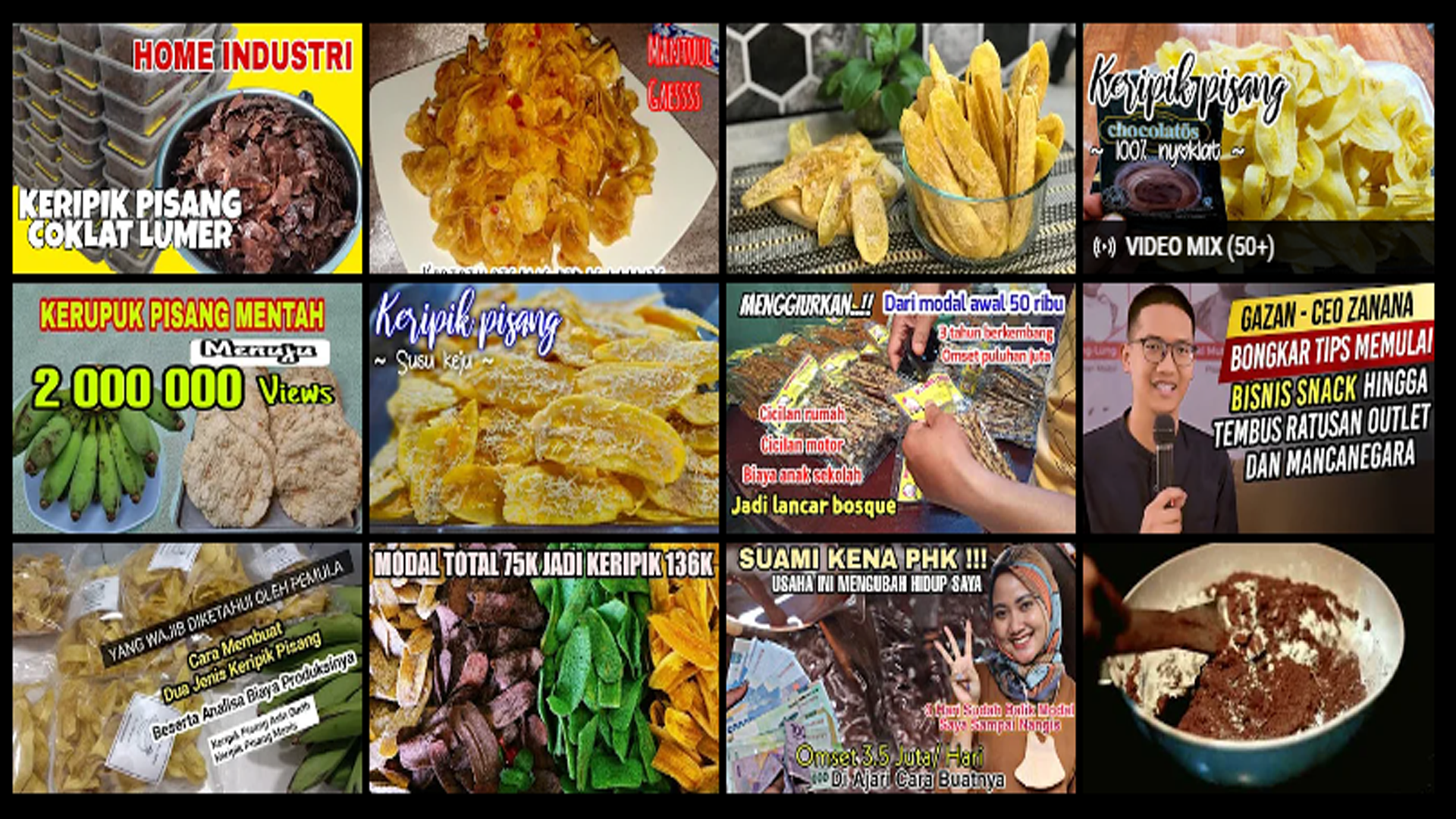Watch the Kerupuk Pisang Mentah 2,000,000 views video
1456x819 pixels.
[187, 408]
